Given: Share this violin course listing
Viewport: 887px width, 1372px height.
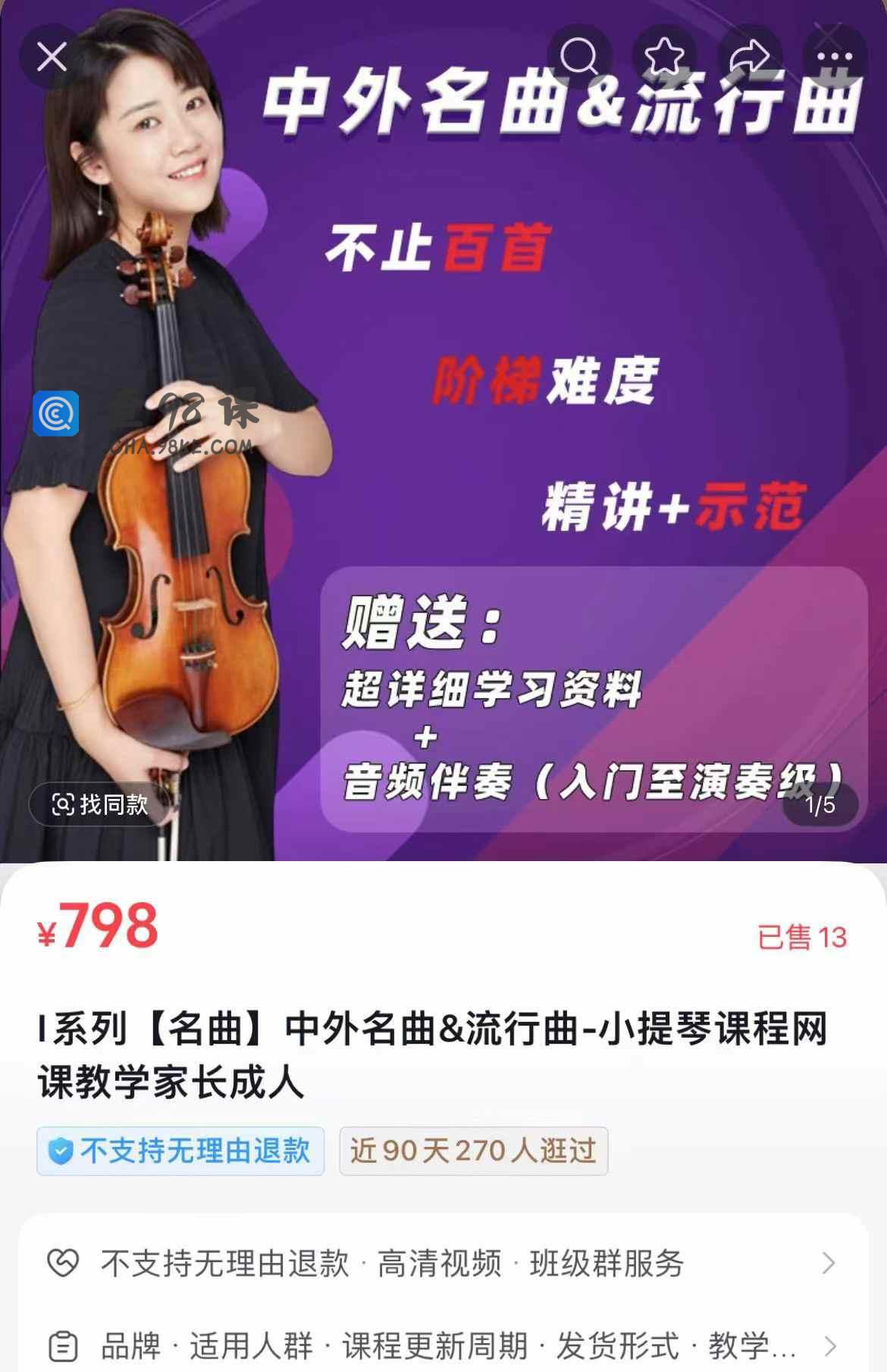Looking at the screenshot, I should (x=749, y=57).
